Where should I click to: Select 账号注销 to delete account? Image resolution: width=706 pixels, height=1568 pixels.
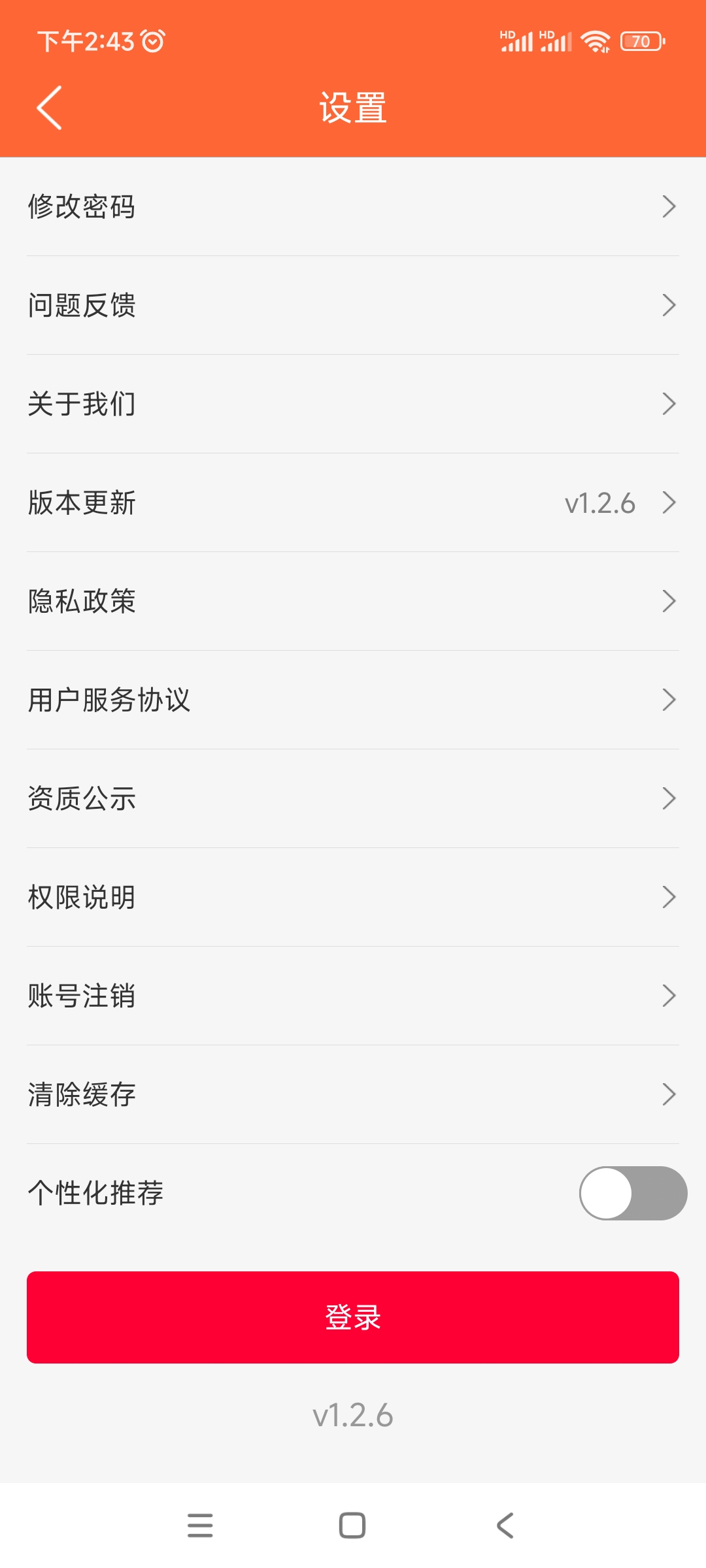353,996
